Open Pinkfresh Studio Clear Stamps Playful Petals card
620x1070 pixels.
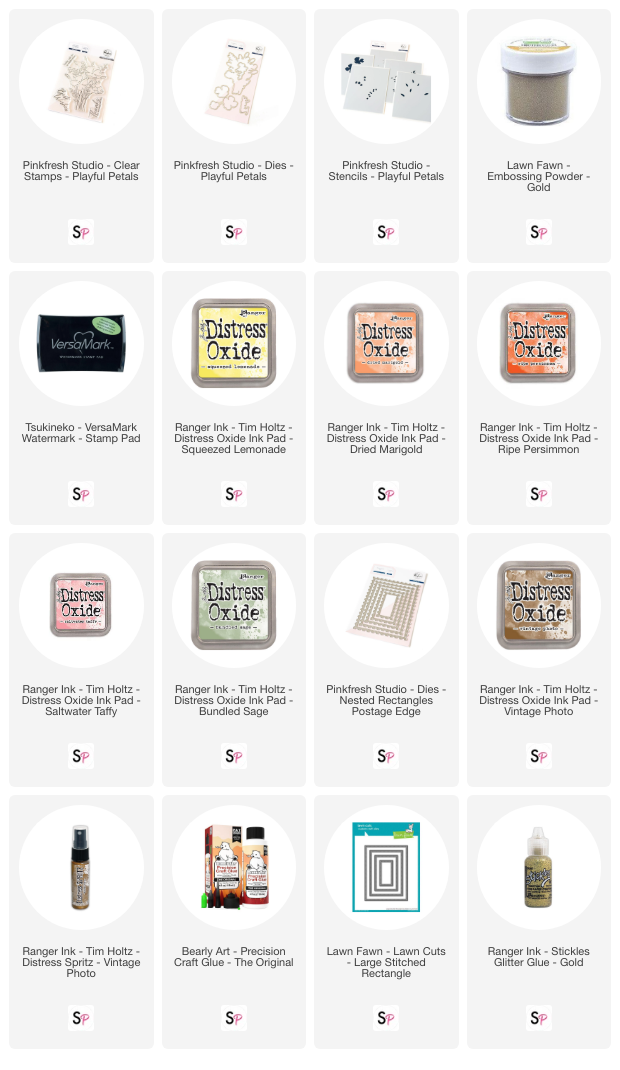(81, 136)
